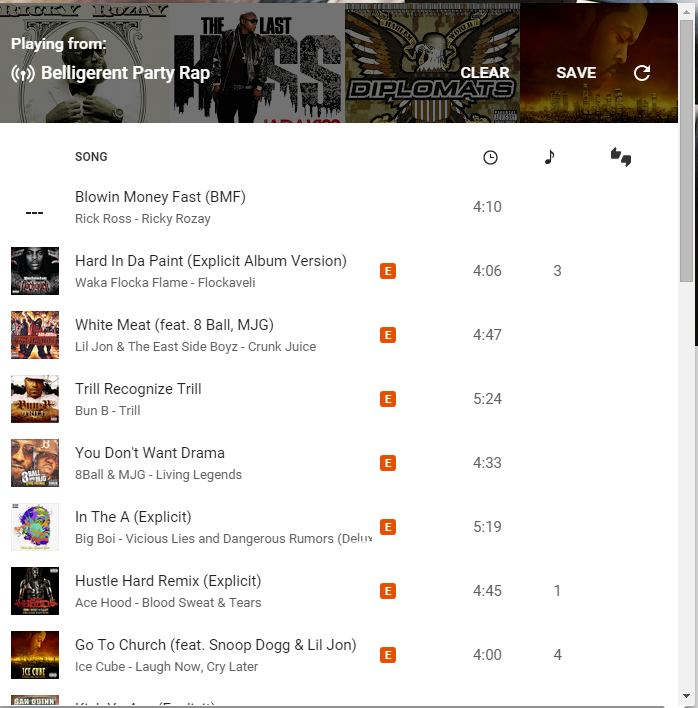Select White Meat by Lil Jon
Viewport: 698px width, 708px height.
(174, 325)
